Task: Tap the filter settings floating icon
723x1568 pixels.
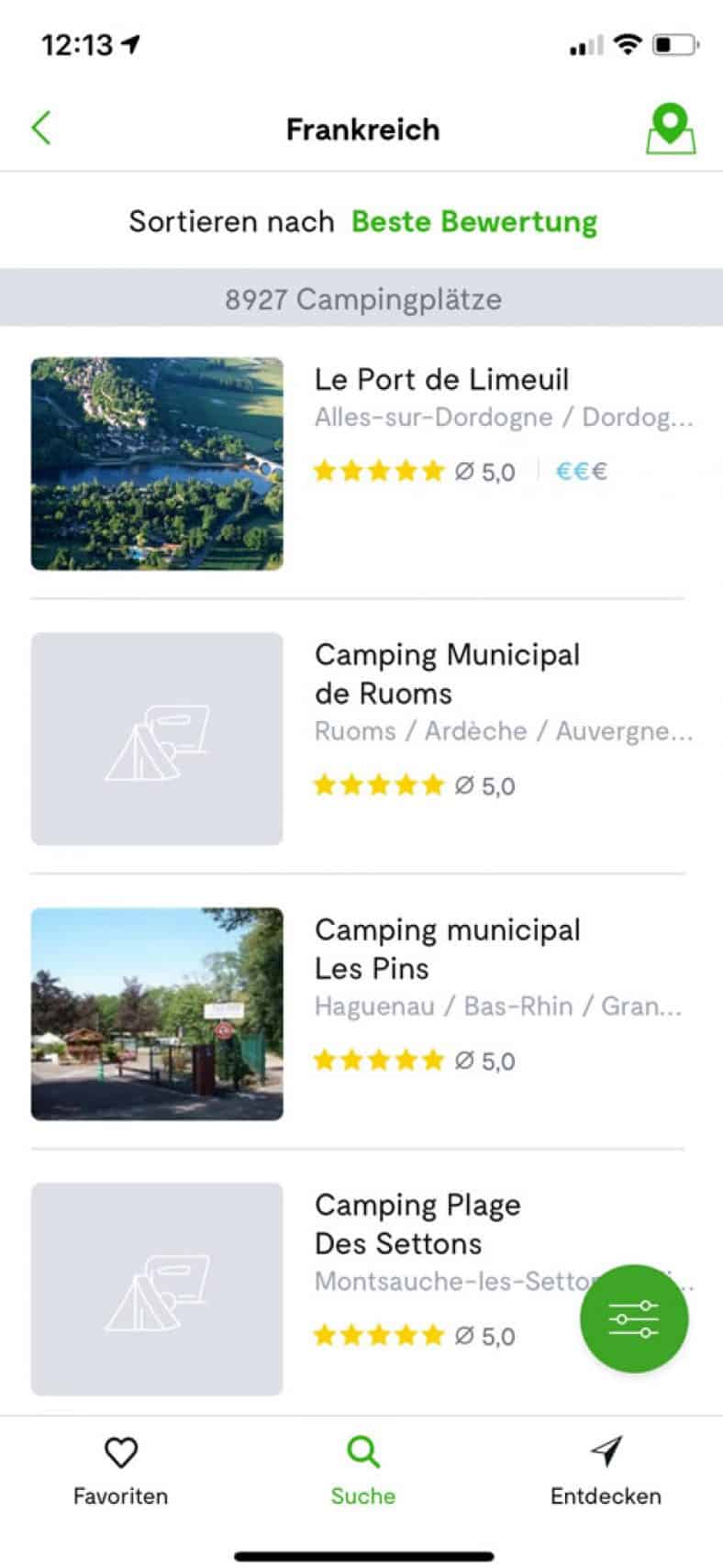Action: (x=633, y=1318)
